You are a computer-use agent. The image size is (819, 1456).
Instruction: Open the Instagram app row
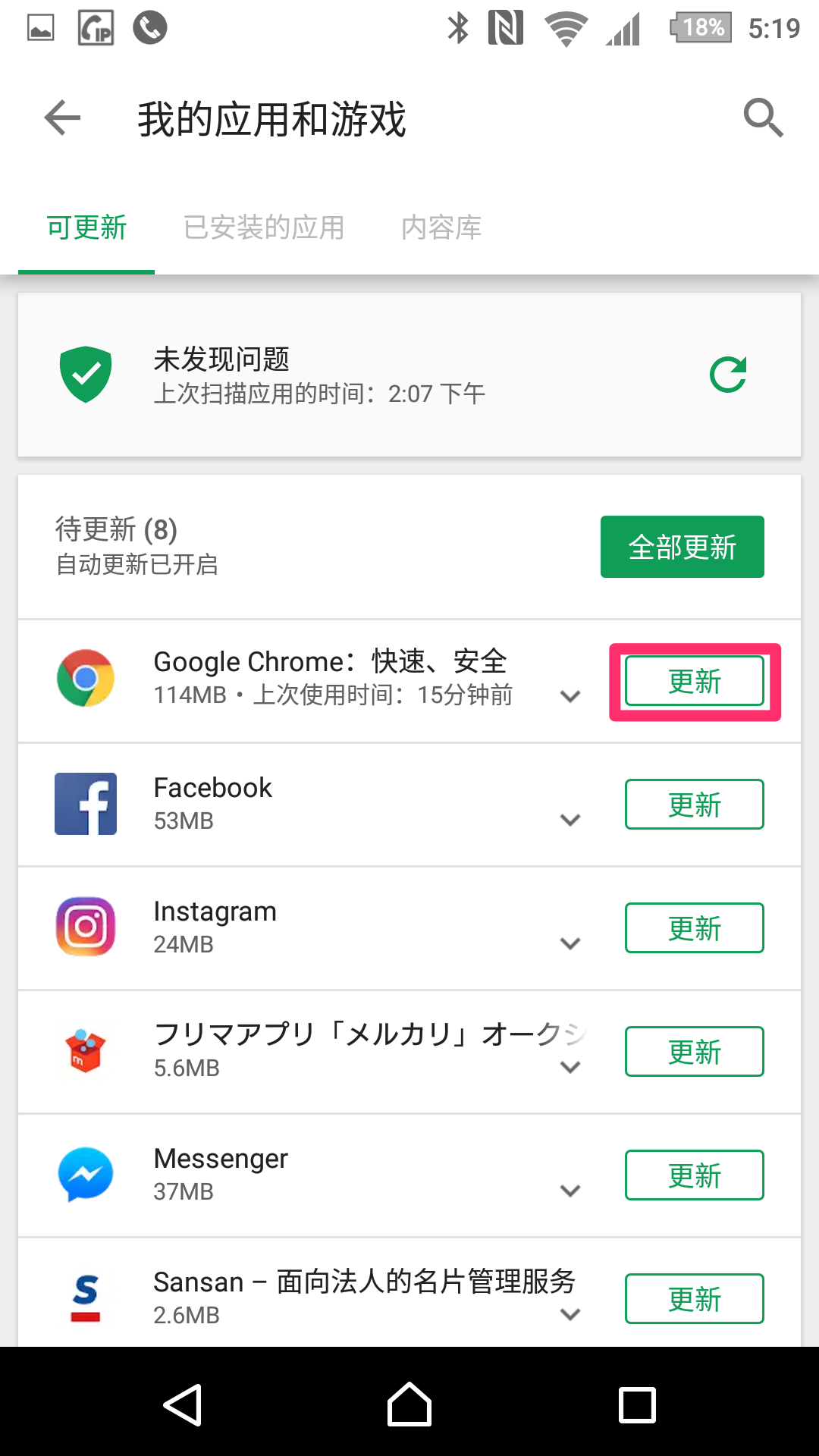303,927
